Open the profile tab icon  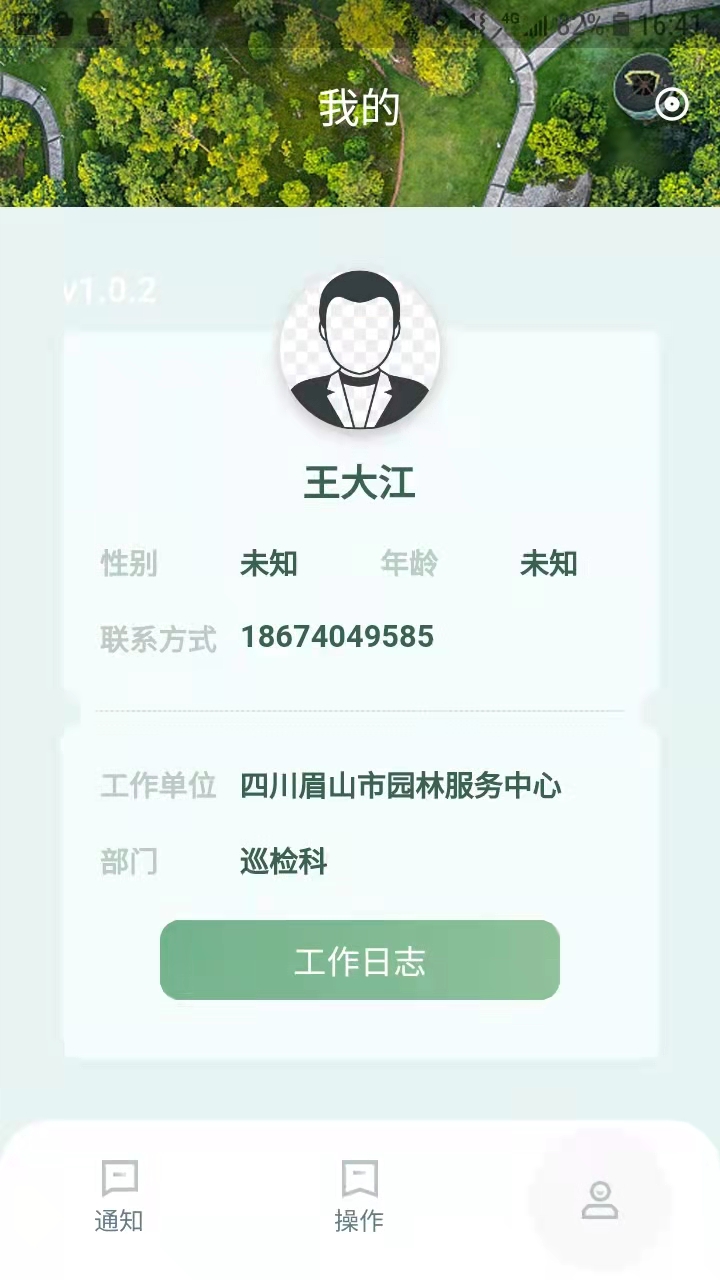click(600, 1200)
